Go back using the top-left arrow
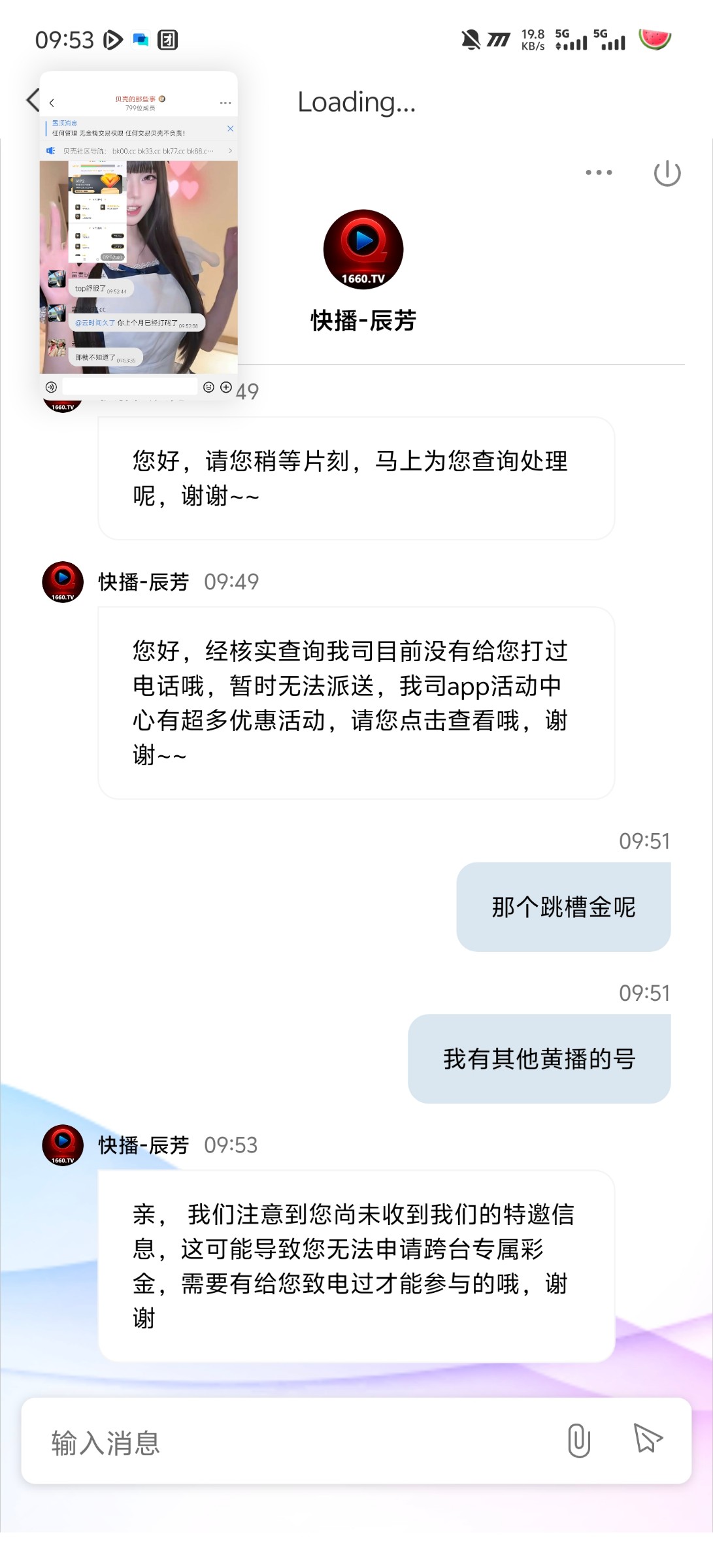The width and height of the screenshot is (713, 1568). pos(31,101)
